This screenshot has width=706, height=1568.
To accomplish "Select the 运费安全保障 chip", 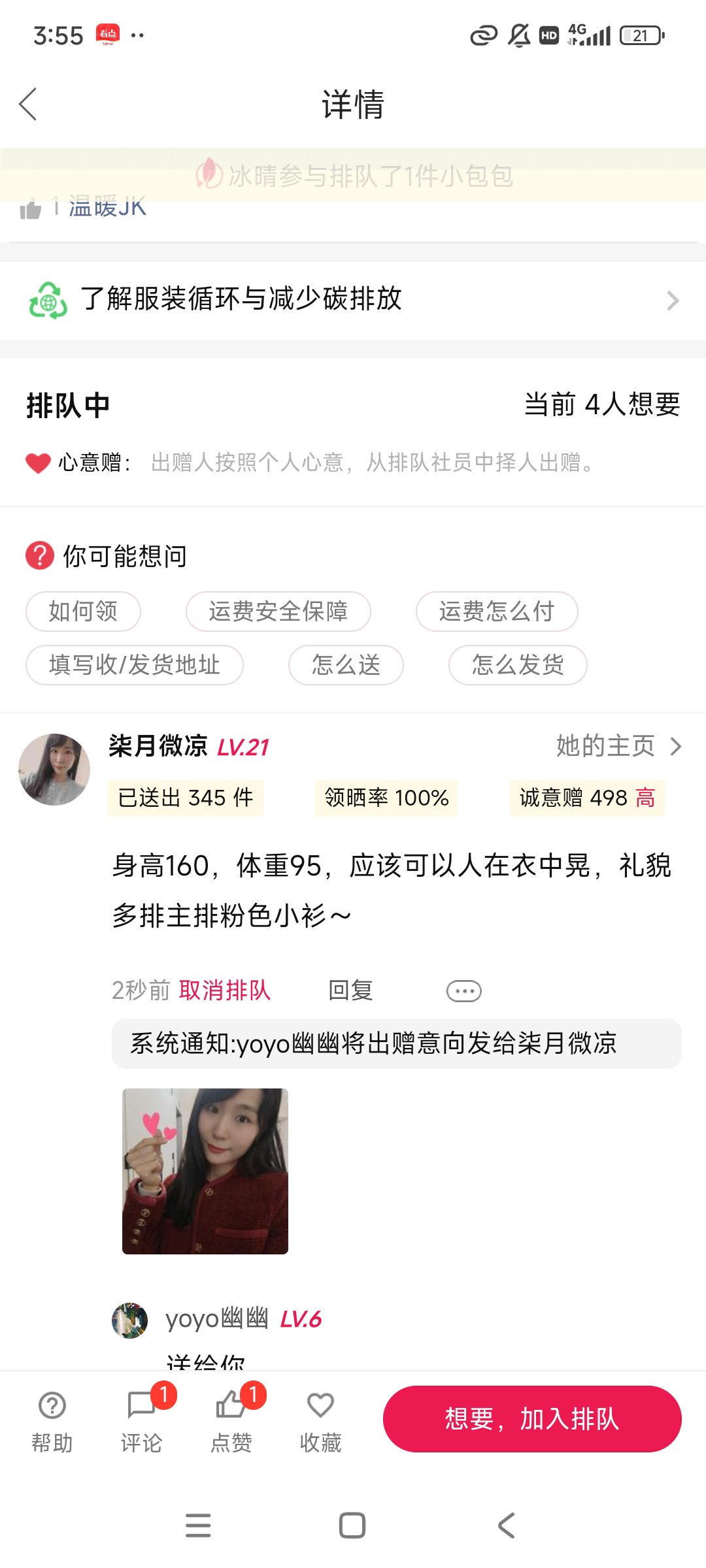I will [x=278, y=612].
